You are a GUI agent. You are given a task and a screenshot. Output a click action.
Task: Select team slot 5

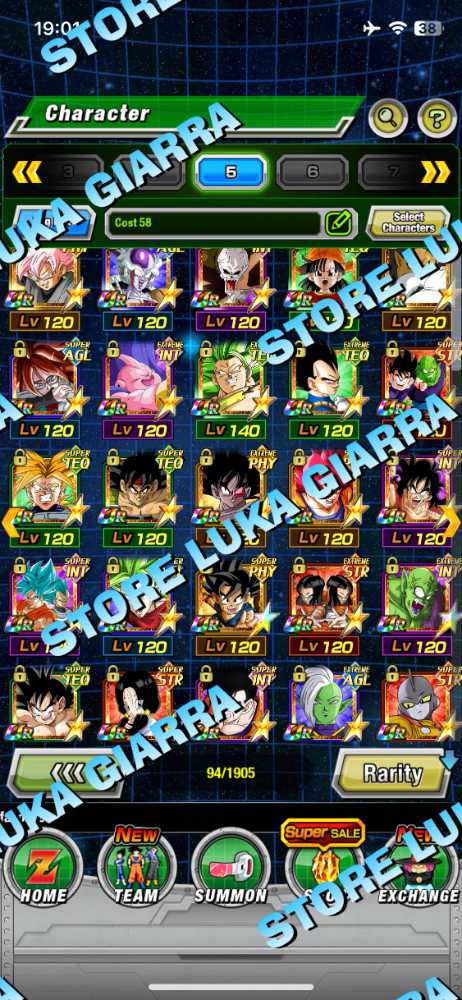coord(230,172)
